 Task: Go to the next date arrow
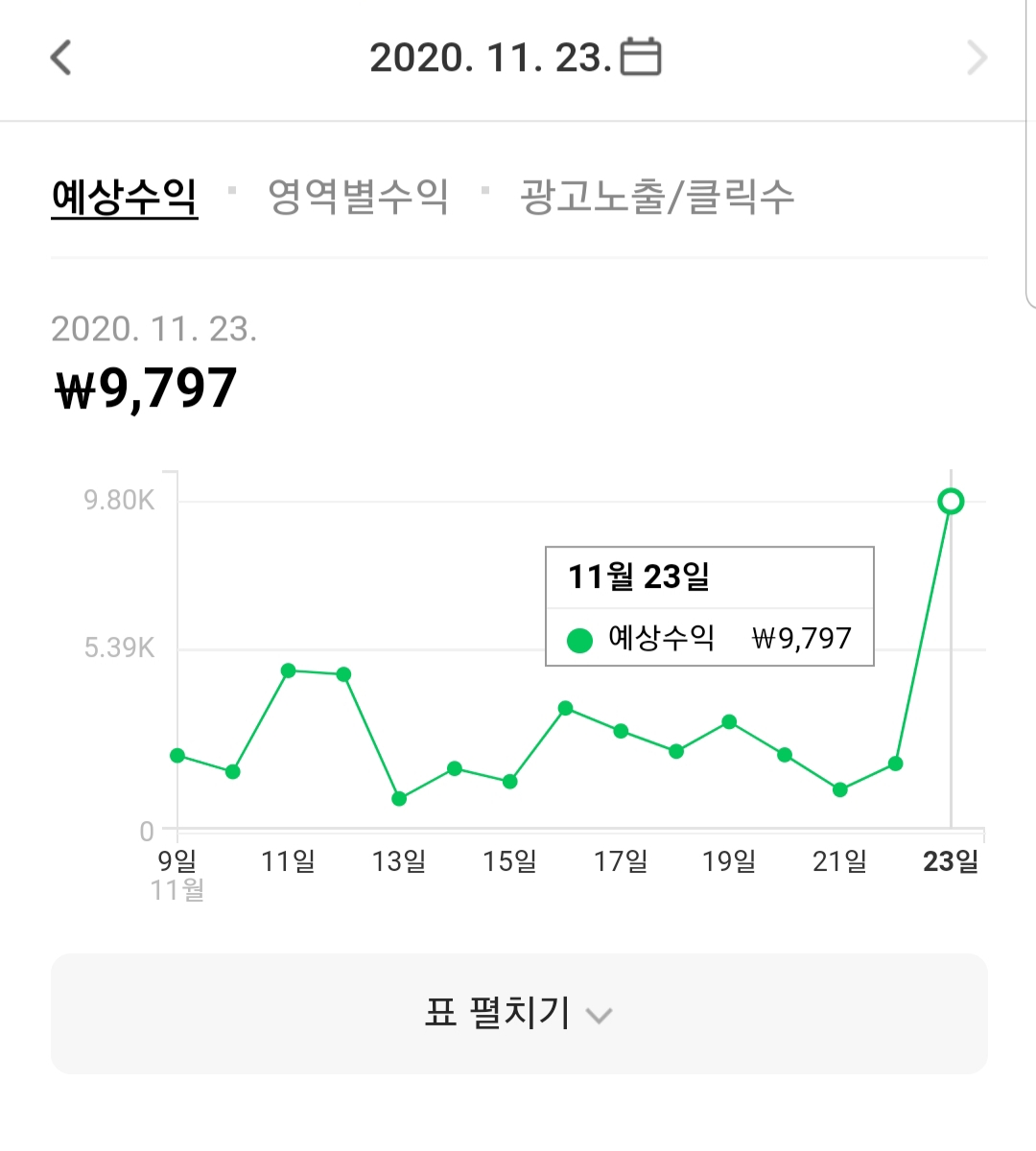pos(977,58)
